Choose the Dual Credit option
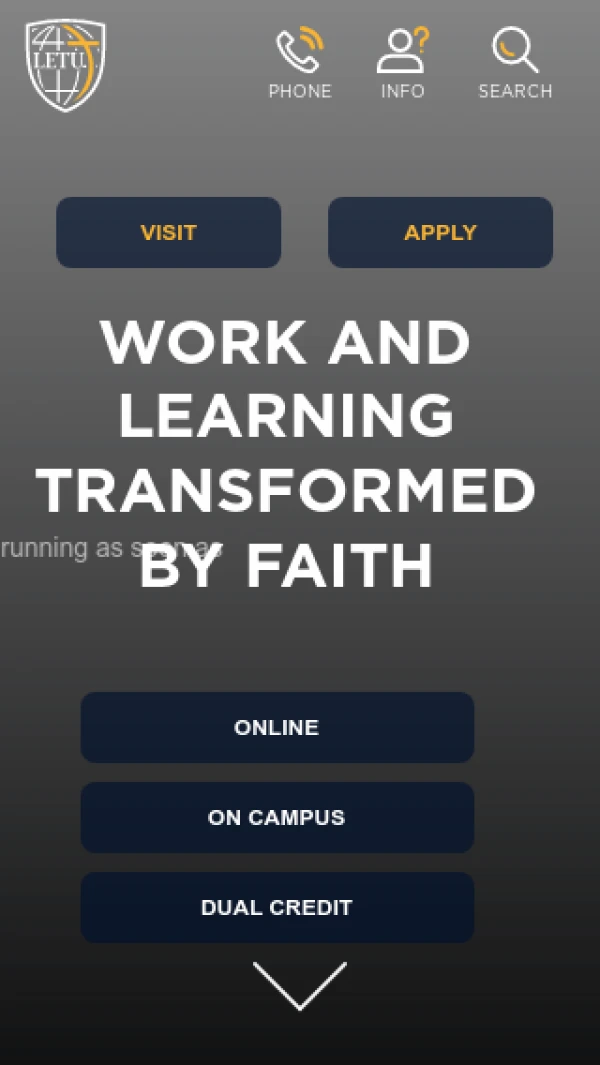The width and height of the screenshot is (600, 1065). (277, 907)
